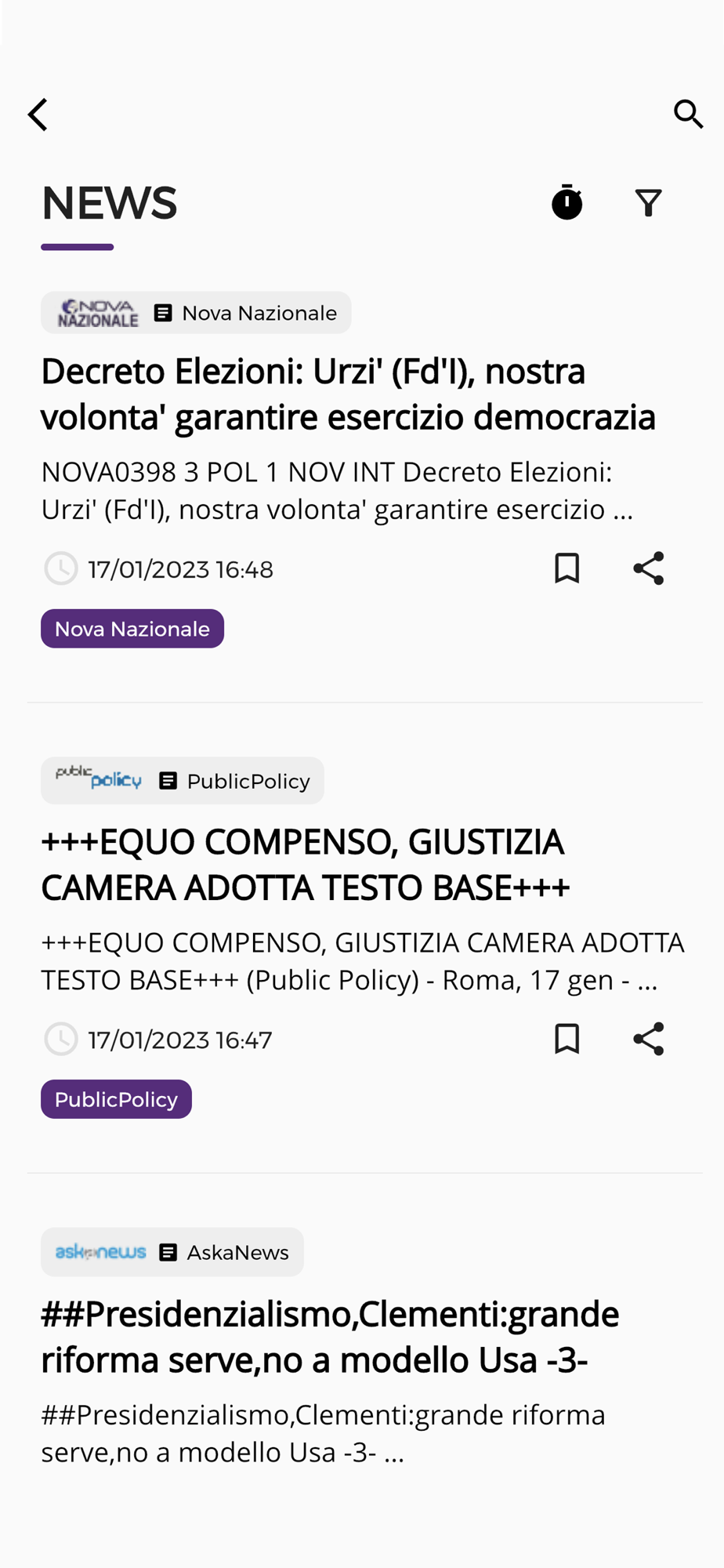Bookmark the EQUO COMPENSO article

(567, 1039)
